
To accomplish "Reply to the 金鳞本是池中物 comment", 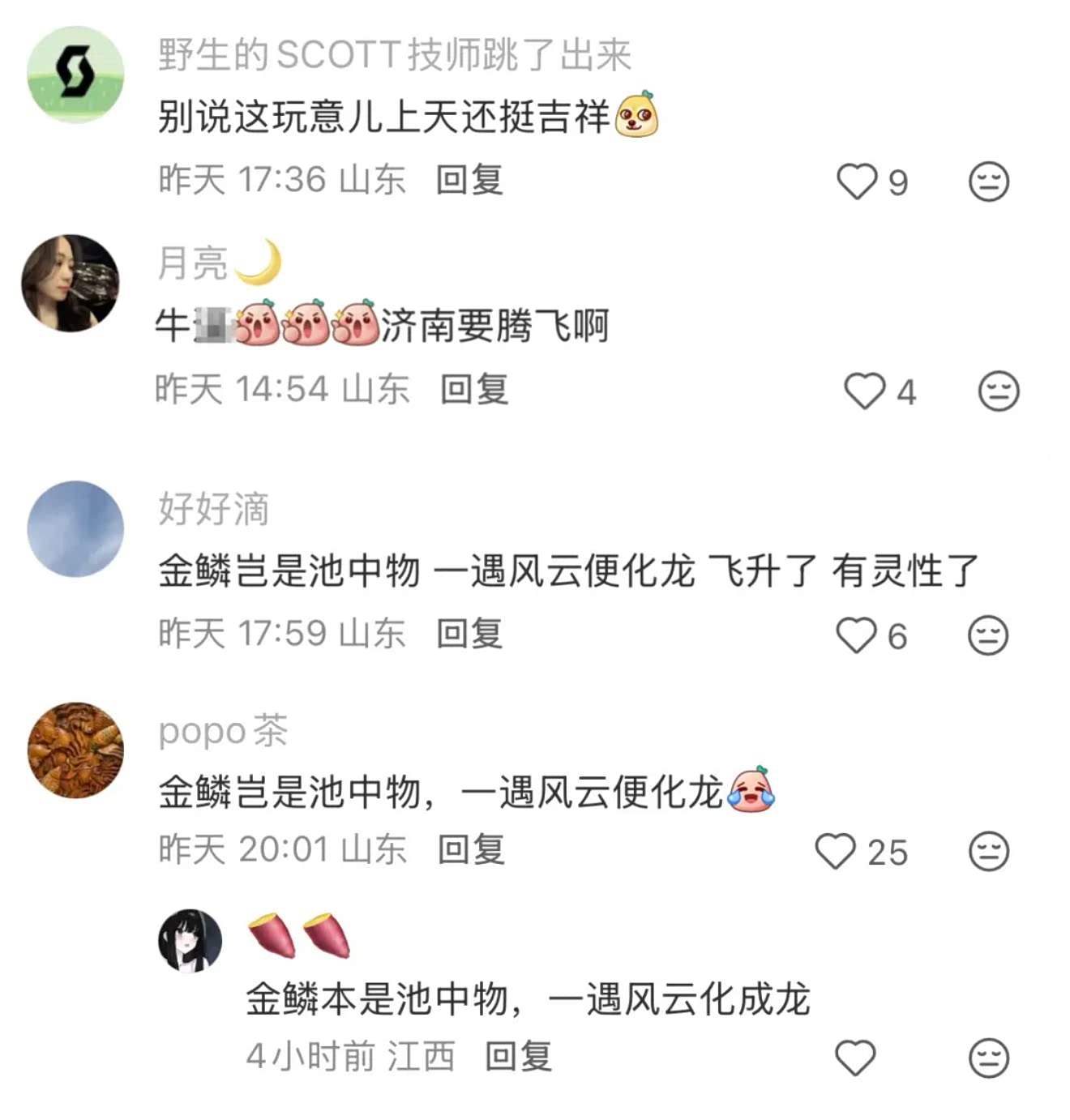I will pos(518,1056).
